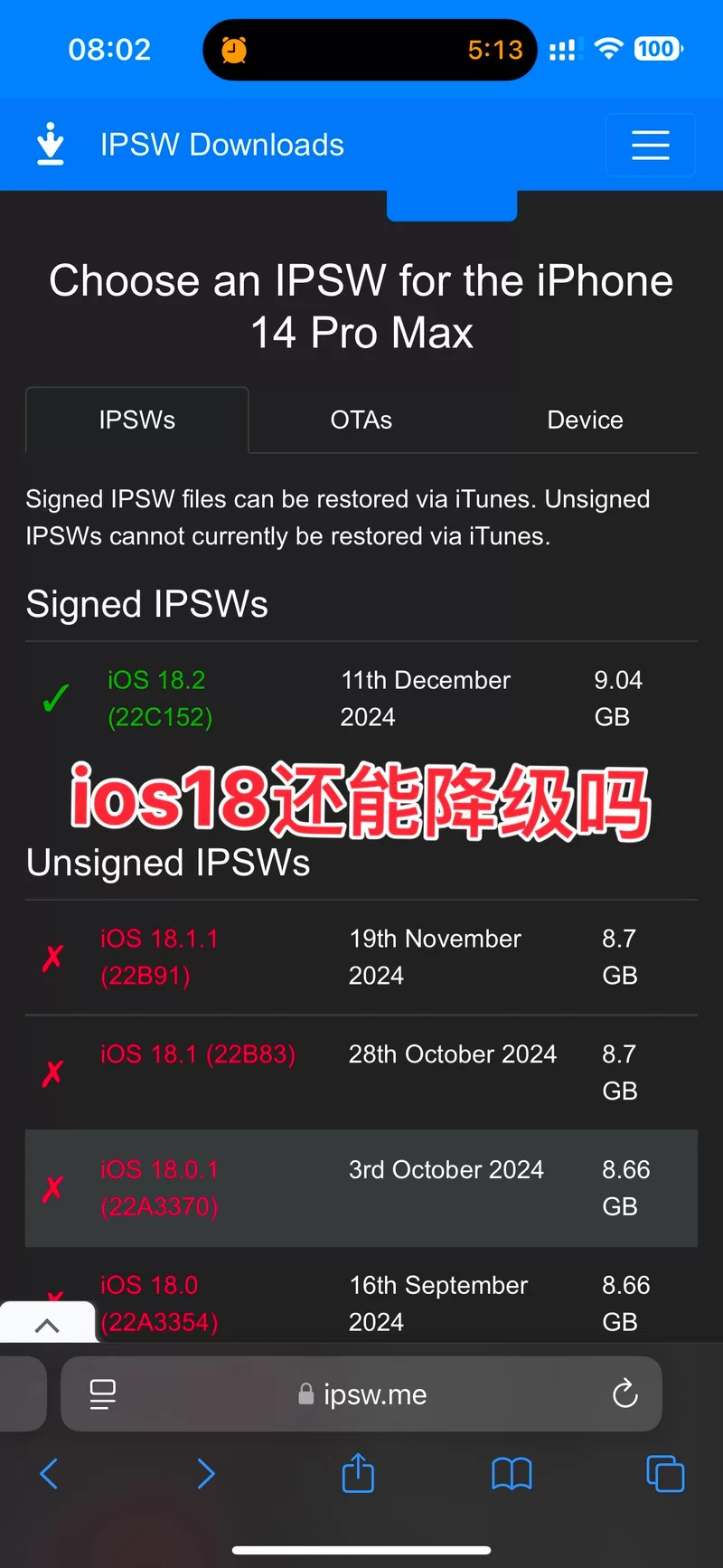Select the IPSWs tab
The height and width of the screenshot is (1568, 723).
click(x=137, y=420)
